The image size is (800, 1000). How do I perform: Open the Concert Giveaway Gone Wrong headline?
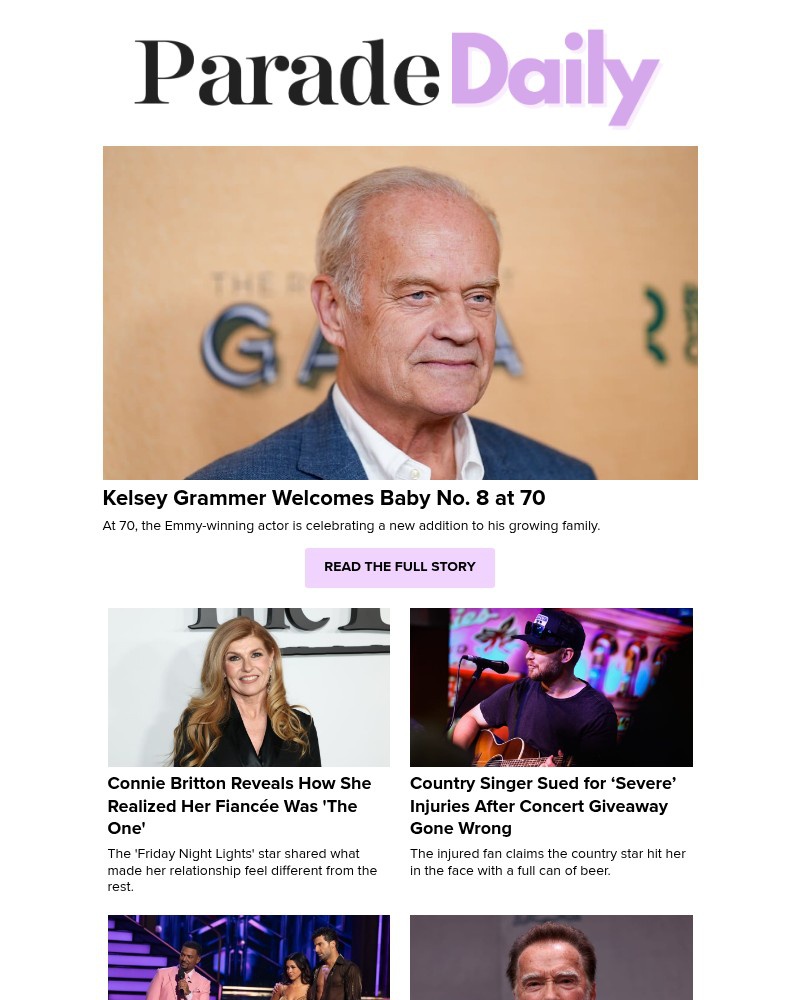pyautogui.click(x=540, y=817)
